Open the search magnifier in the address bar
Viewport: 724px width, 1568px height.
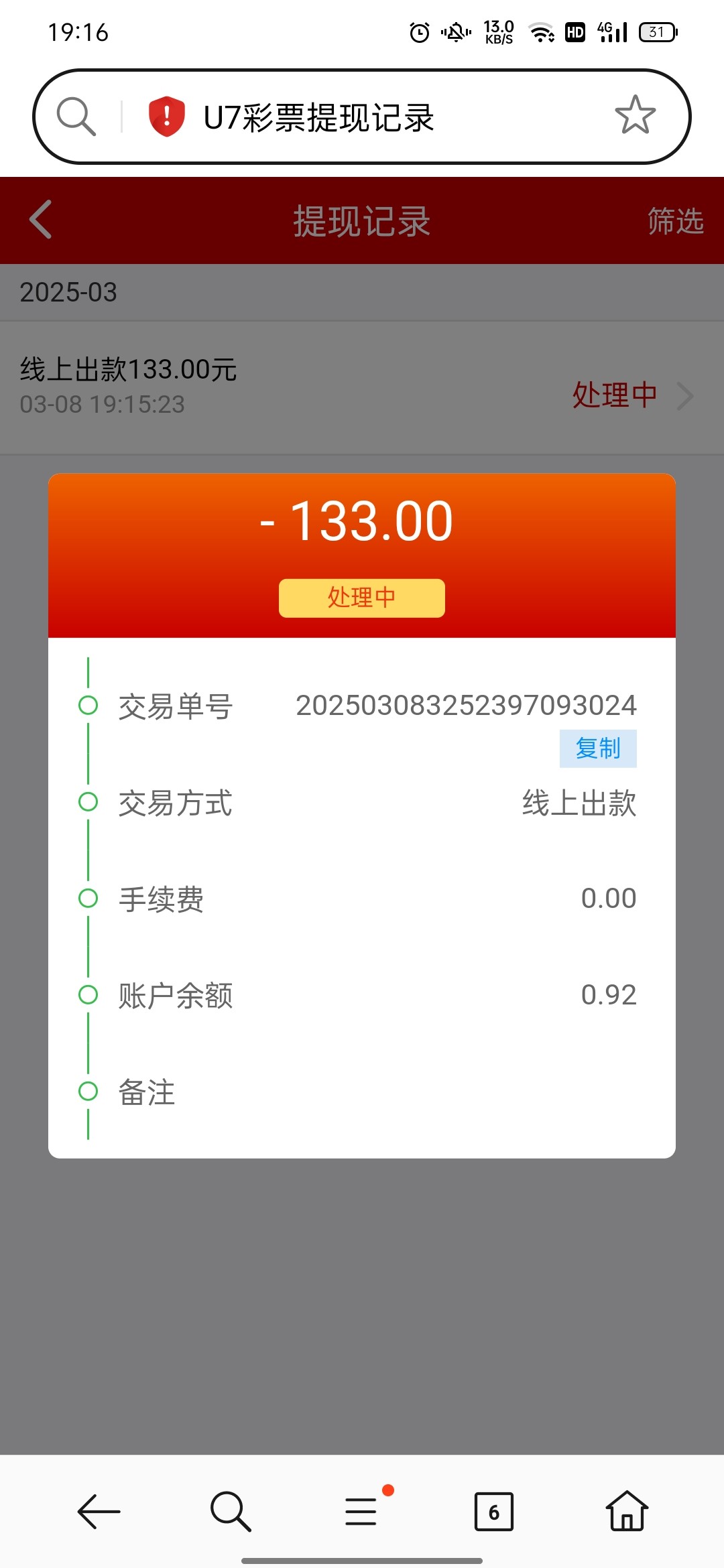coord(76,117)
